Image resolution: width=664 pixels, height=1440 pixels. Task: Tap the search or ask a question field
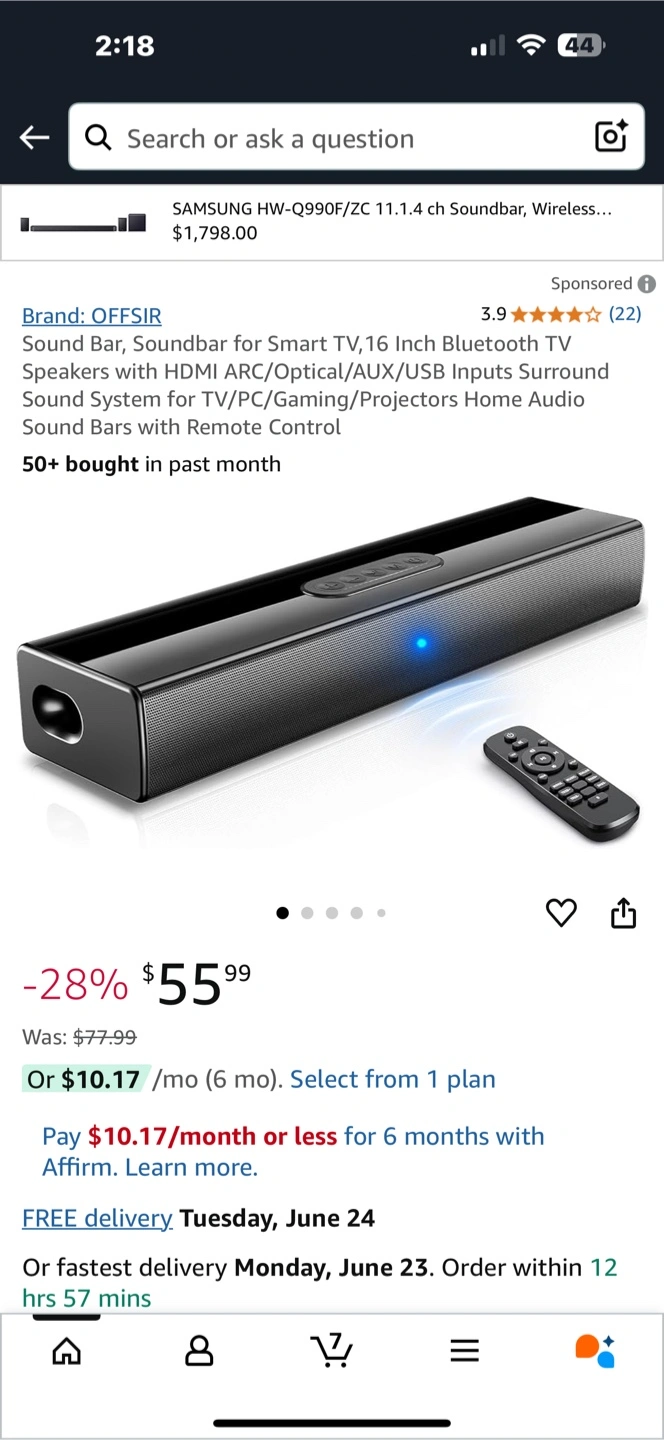340,138
